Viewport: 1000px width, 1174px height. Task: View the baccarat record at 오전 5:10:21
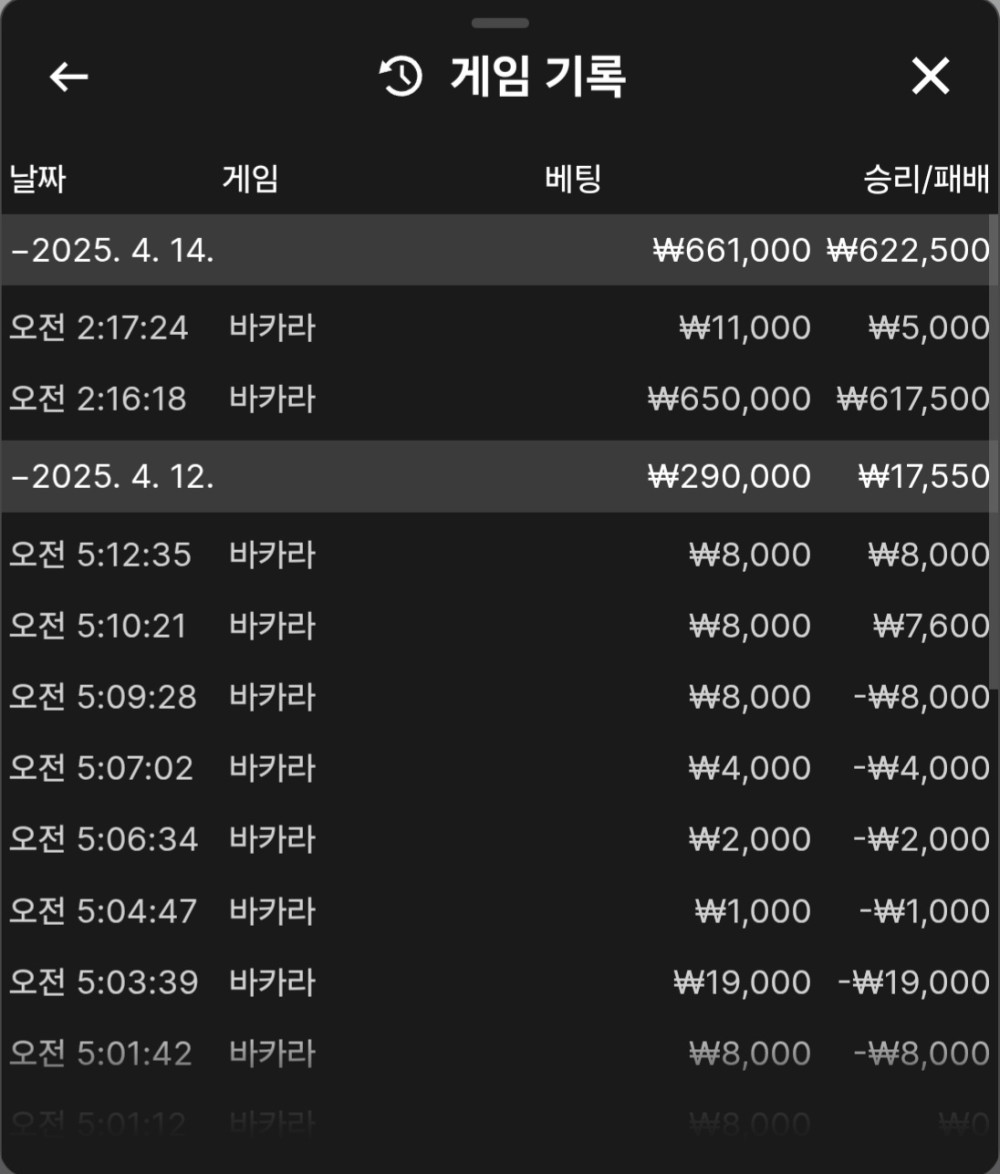(498, 626)
